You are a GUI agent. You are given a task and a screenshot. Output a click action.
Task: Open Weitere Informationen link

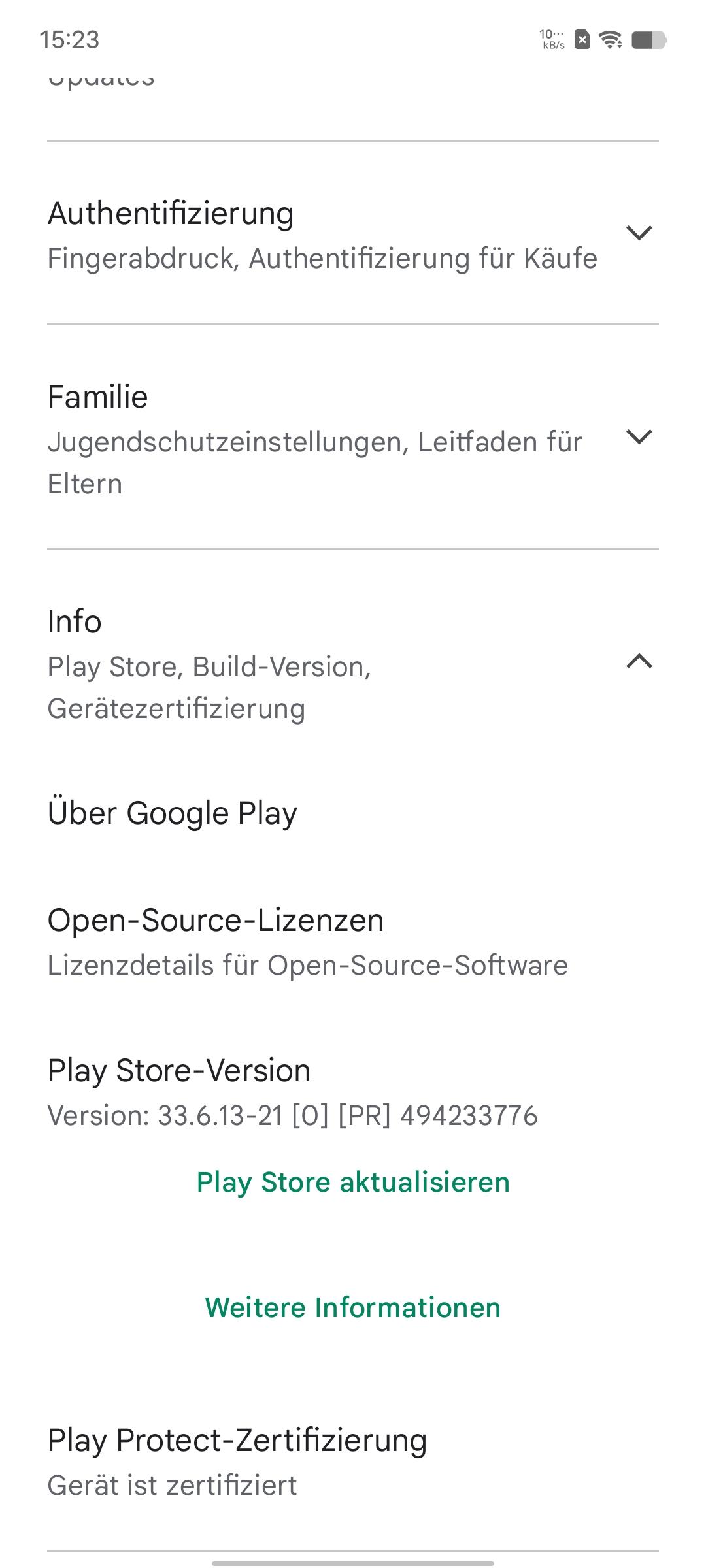coord(353,1308)
